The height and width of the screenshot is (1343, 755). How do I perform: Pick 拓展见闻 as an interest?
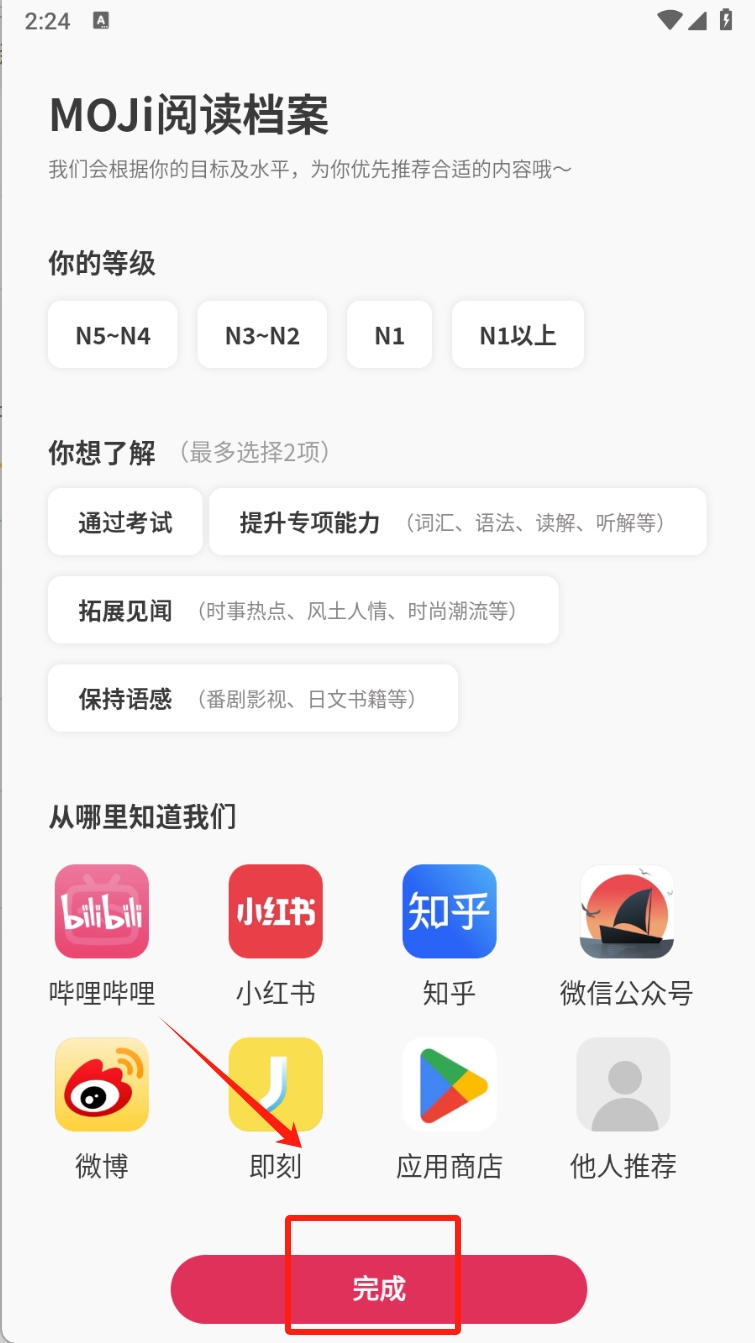tap(303, 610)
